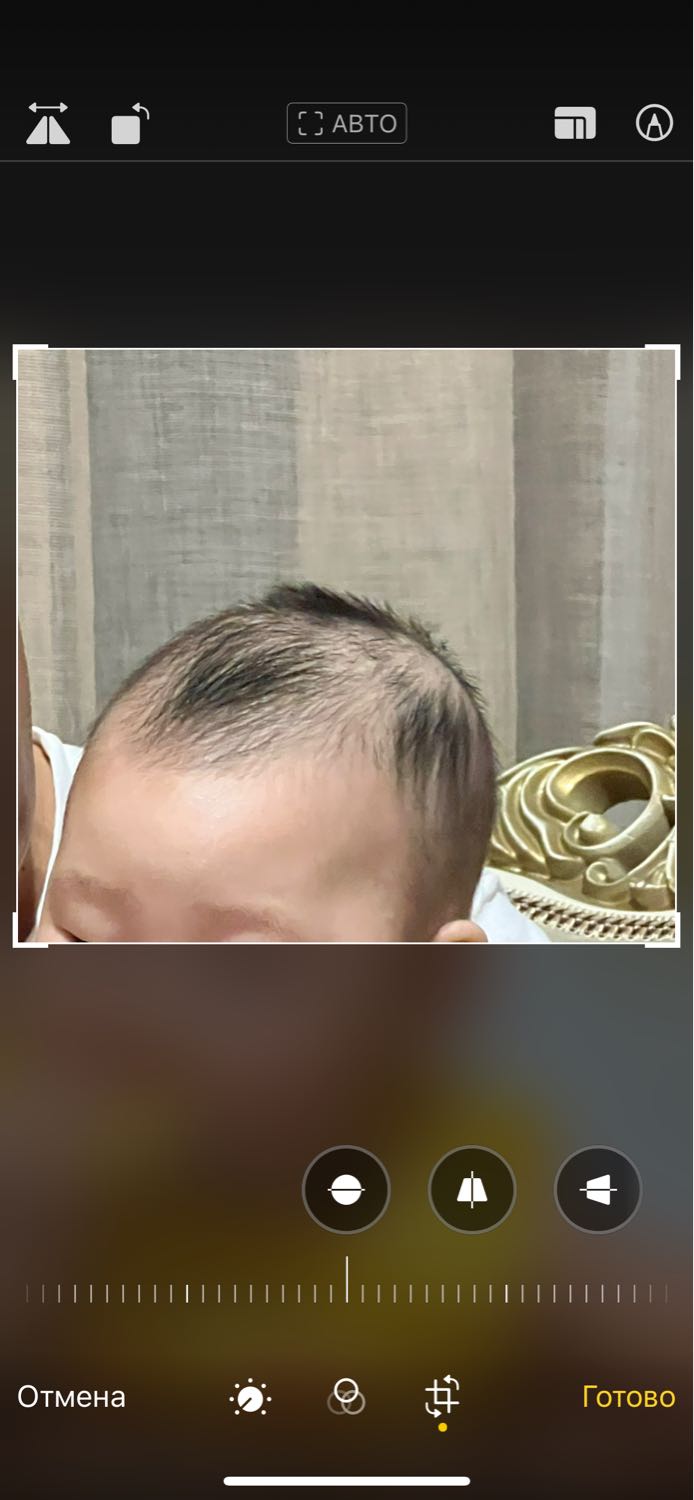Switch to the filters tab

coord(346,1397)
